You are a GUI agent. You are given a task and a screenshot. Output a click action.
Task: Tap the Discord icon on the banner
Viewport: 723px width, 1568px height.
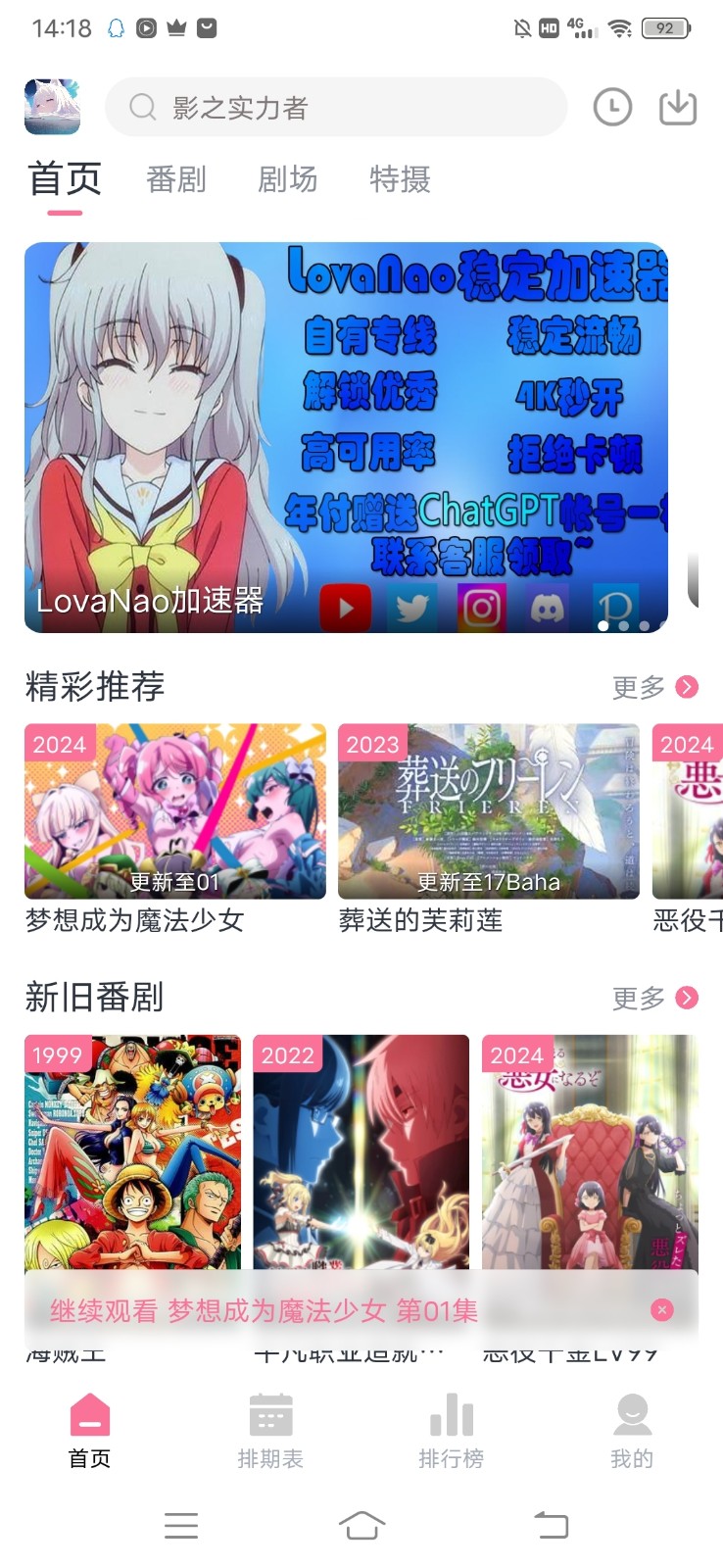(x=549, y=608)
